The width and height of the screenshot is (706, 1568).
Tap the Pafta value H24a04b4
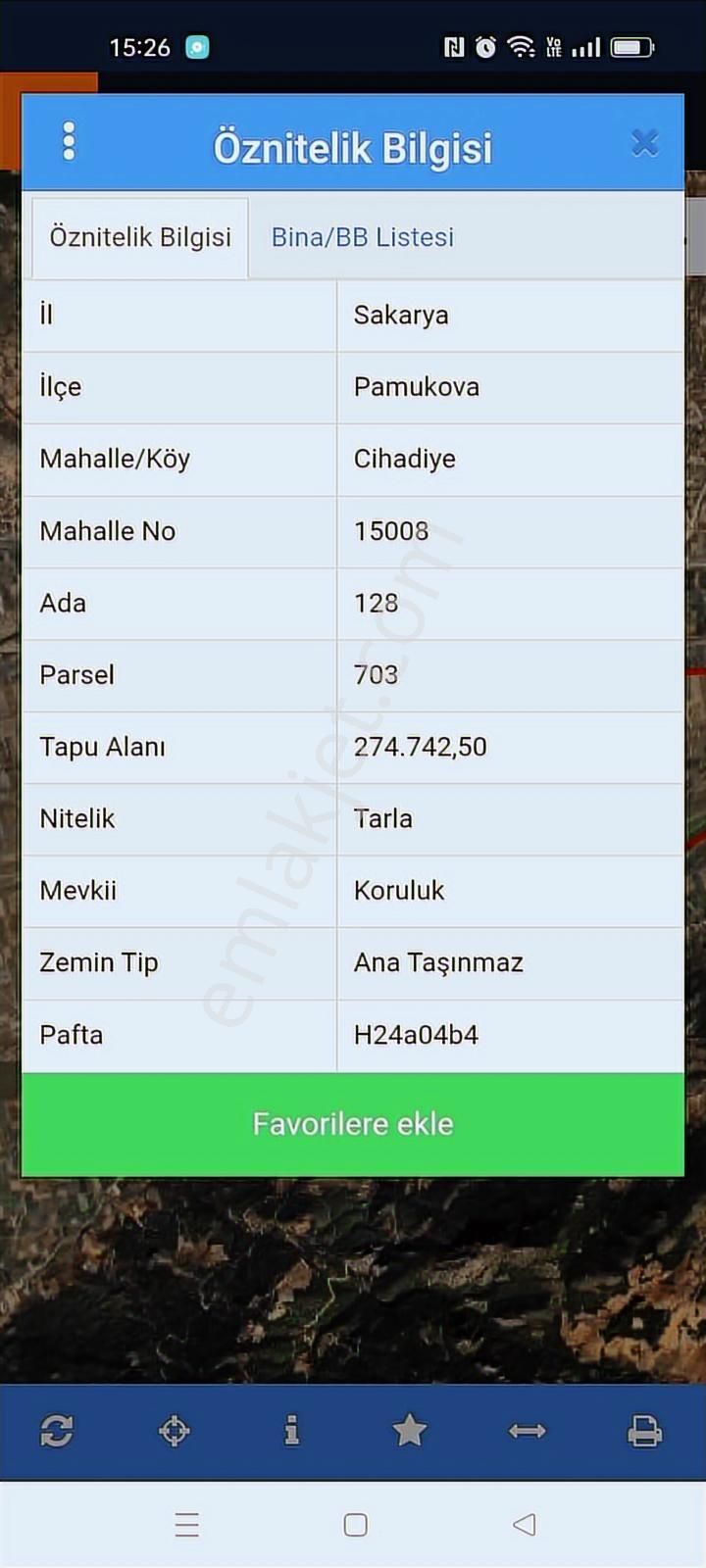416,1035
